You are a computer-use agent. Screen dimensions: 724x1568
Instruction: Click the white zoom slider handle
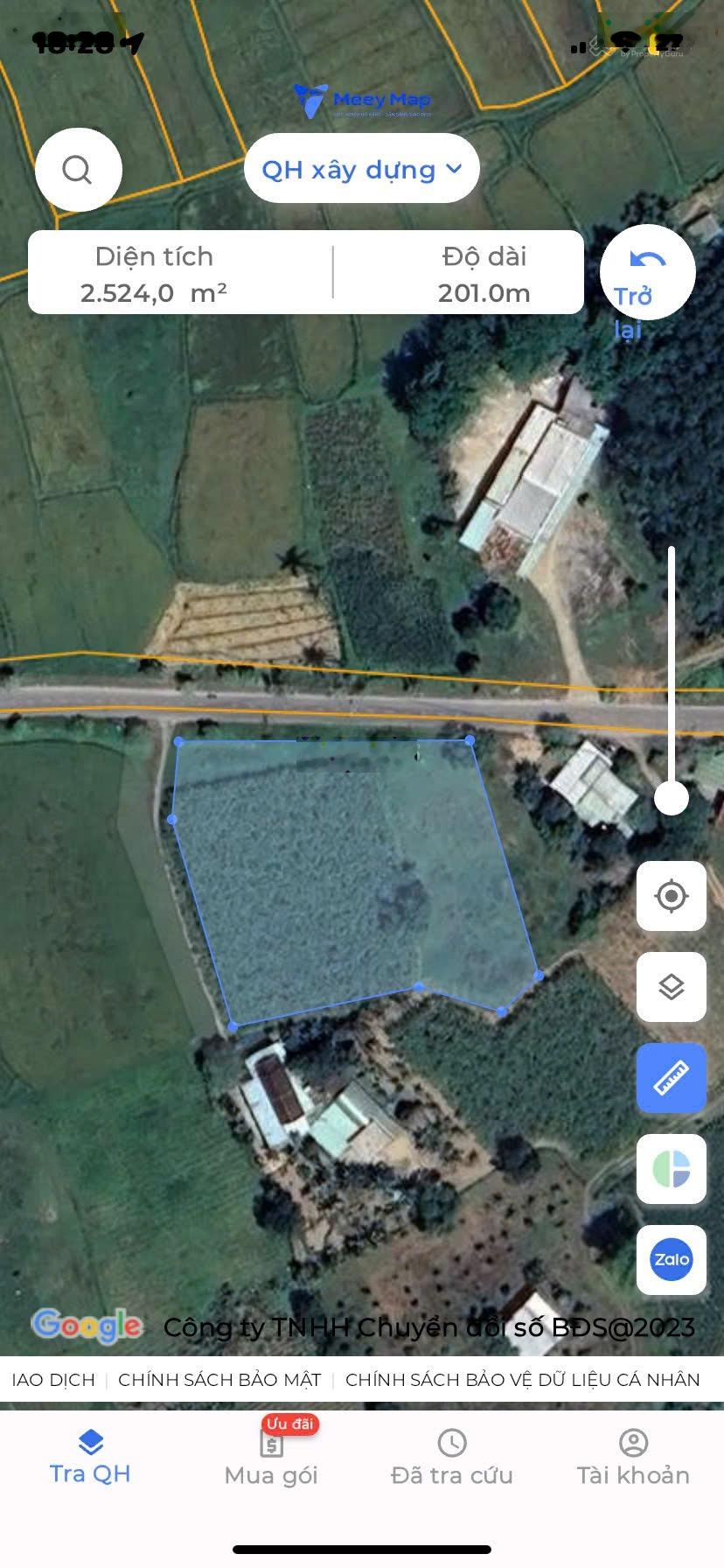click(671, 797)
